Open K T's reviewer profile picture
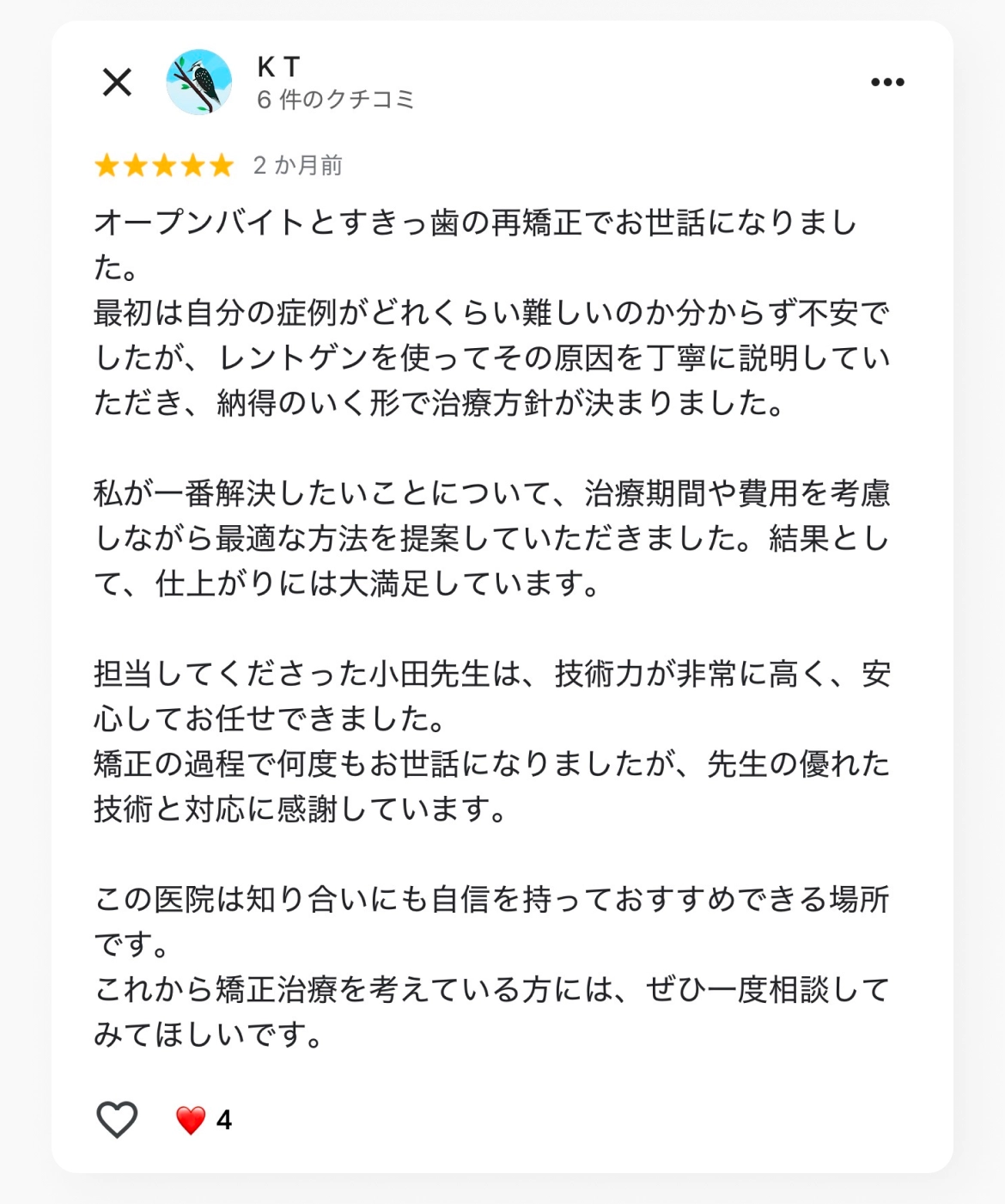 (x=198, y=83)
